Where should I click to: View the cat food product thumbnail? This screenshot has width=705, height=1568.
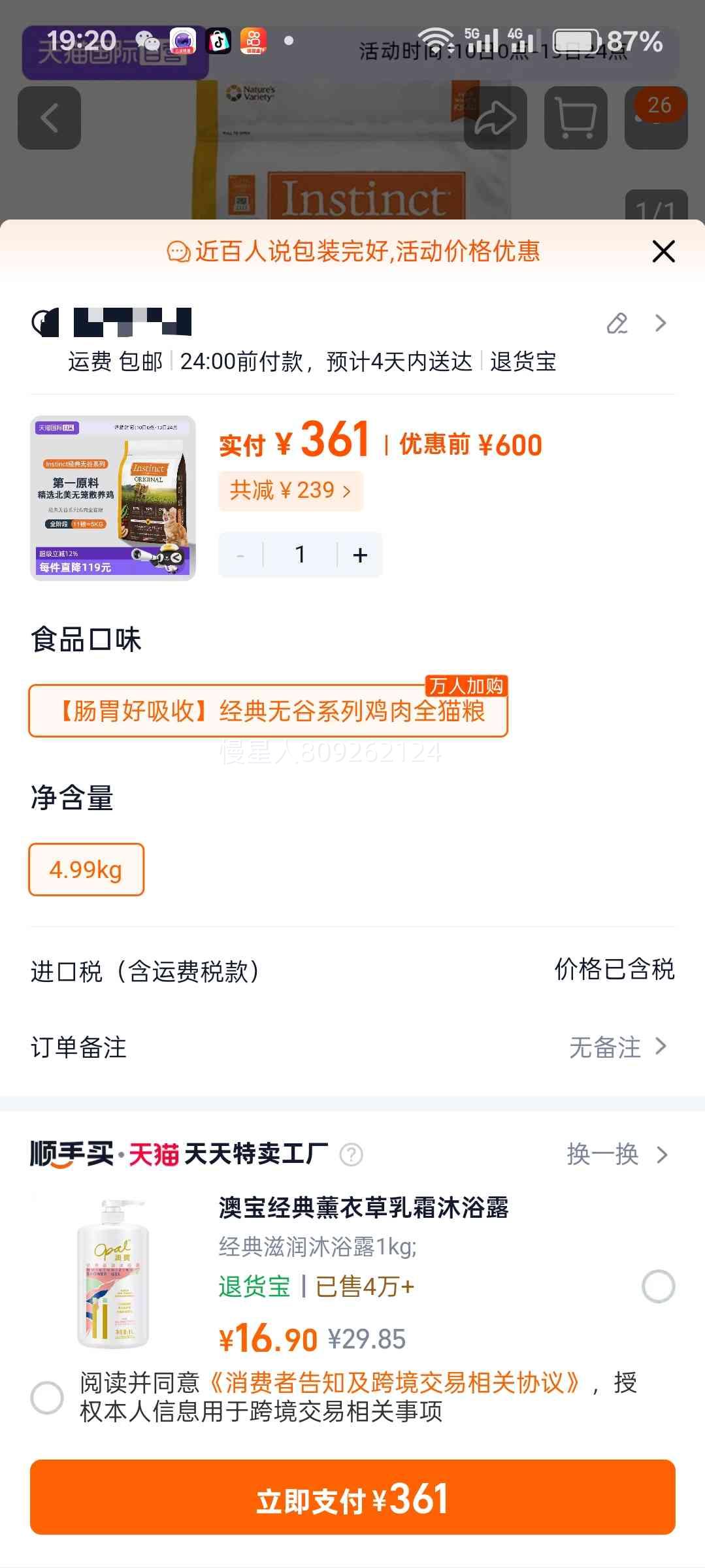[113, 498]
